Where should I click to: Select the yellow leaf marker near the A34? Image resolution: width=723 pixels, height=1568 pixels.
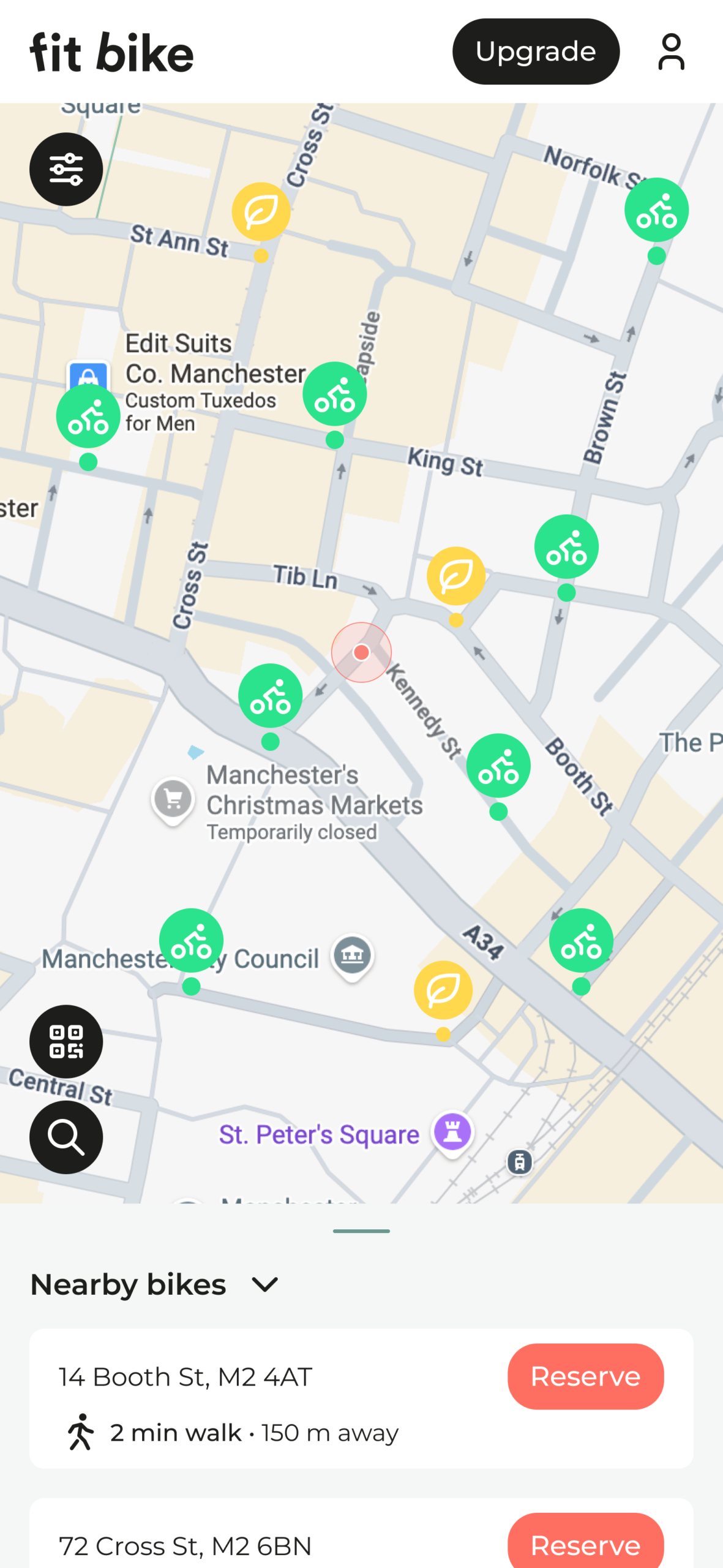443,990
